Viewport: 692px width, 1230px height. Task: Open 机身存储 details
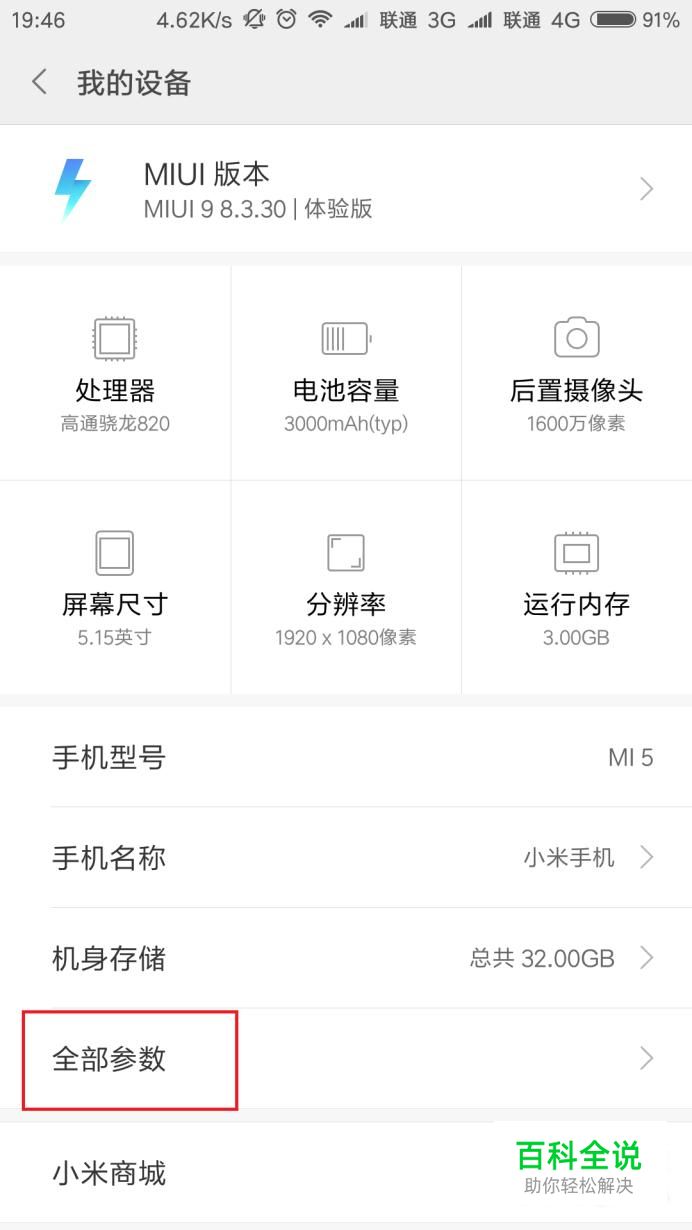pos(346,958)
